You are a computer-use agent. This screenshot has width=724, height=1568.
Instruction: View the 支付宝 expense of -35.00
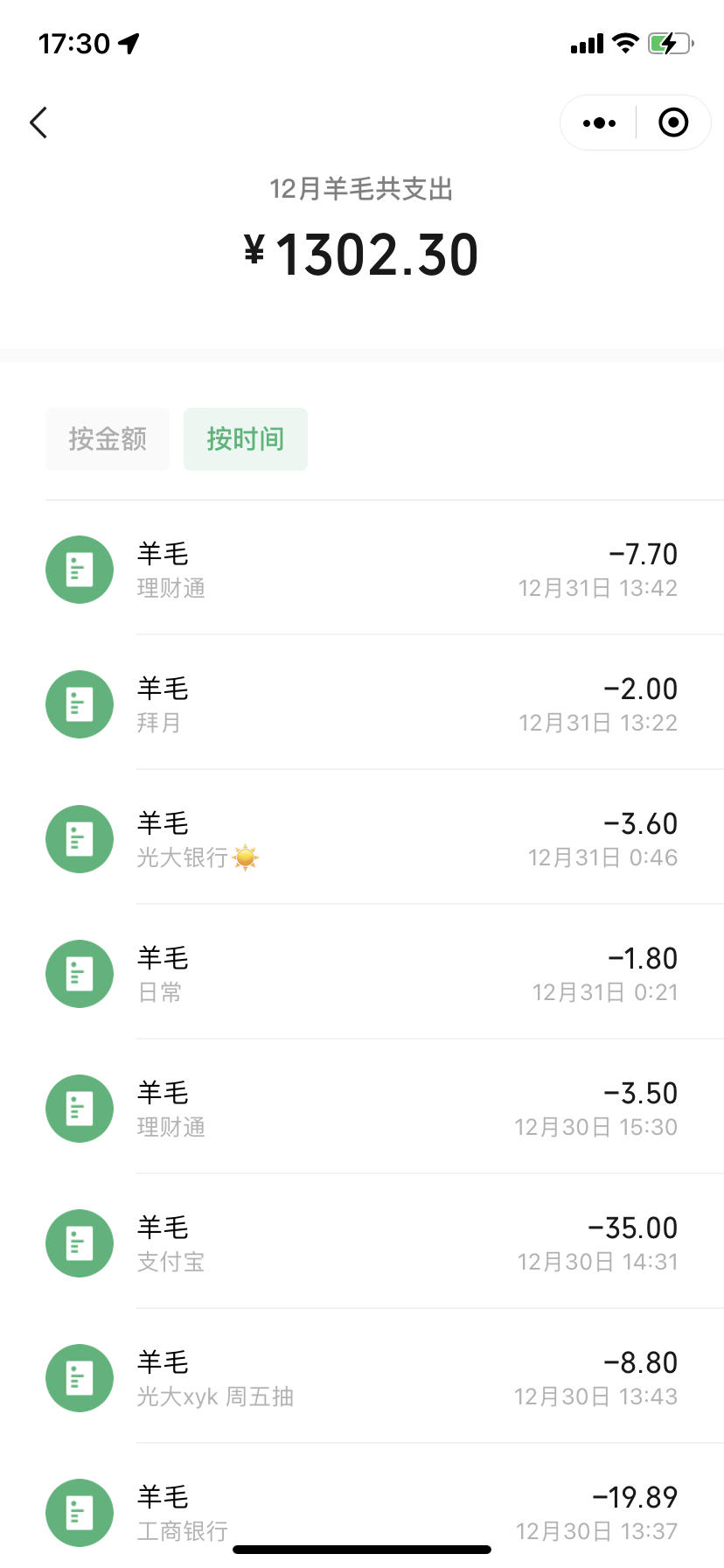[x=362, y=1243]
